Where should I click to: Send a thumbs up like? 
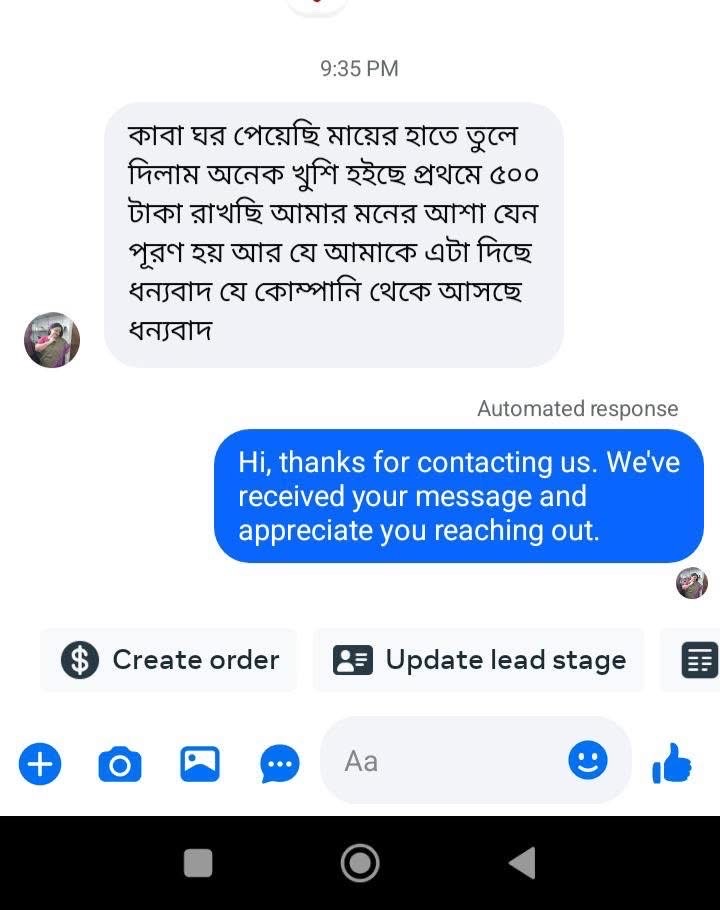pos(672,762)
